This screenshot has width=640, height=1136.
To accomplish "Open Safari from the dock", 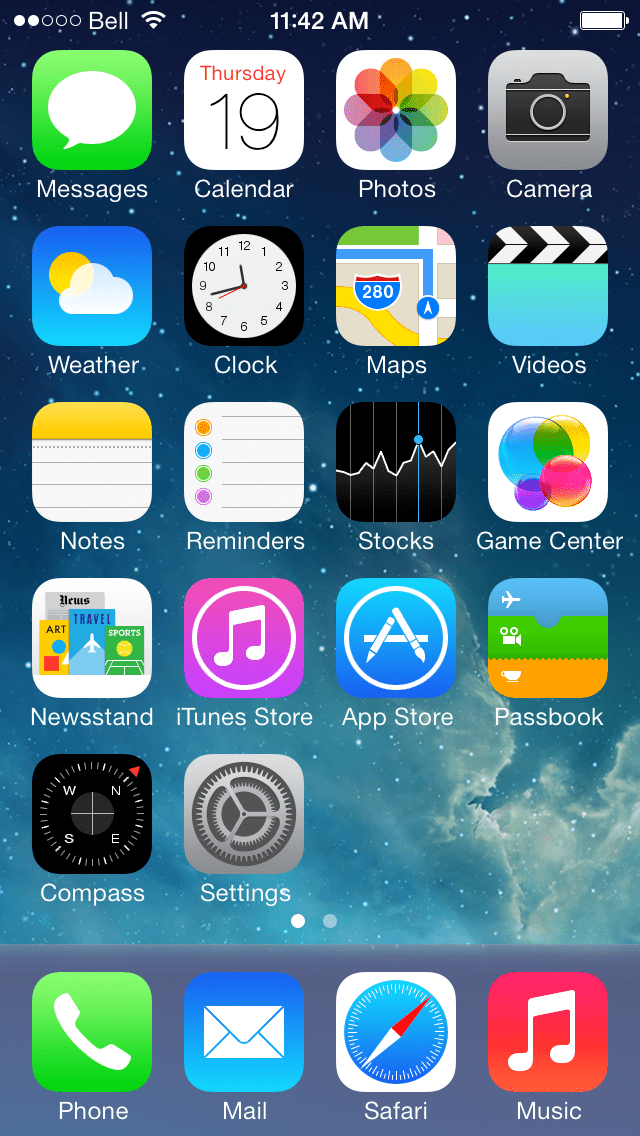I will tap(396, 1032).
